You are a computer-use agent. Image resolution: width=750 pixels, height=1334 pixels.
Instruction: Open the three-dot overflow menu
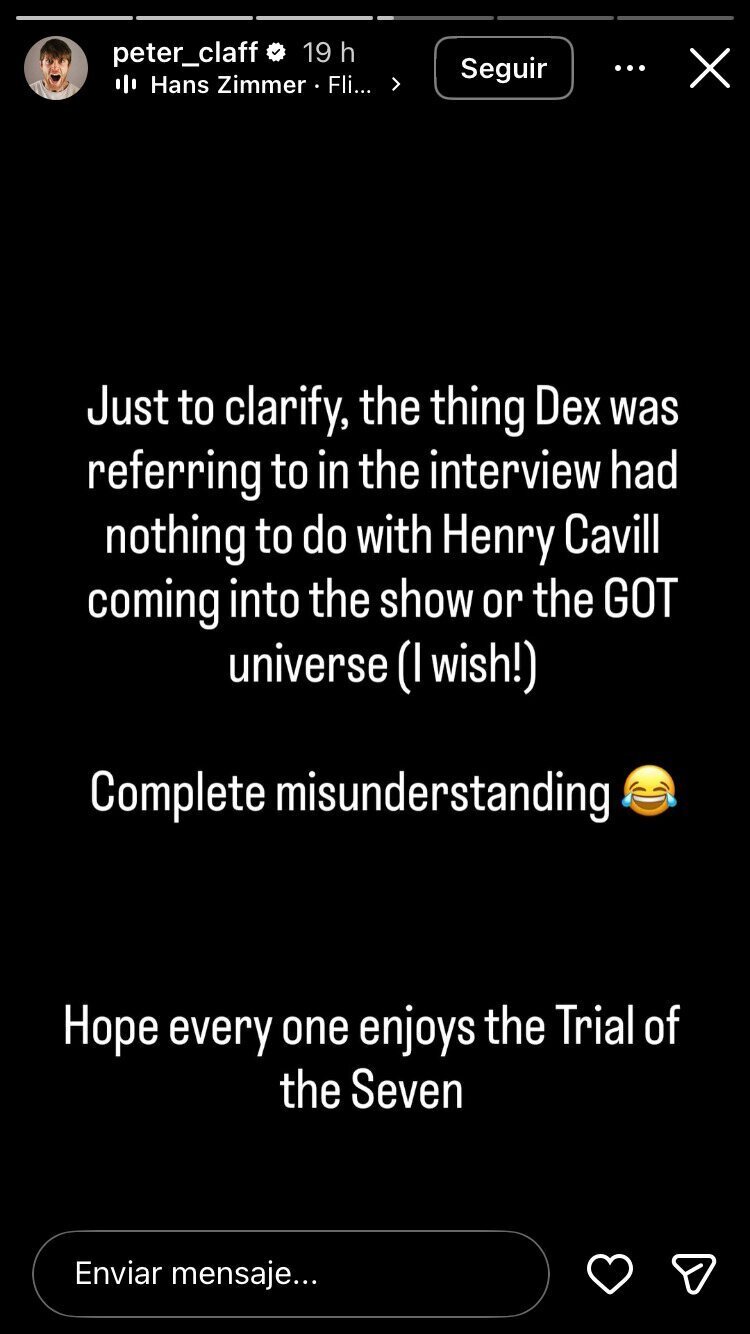point(630,68)
